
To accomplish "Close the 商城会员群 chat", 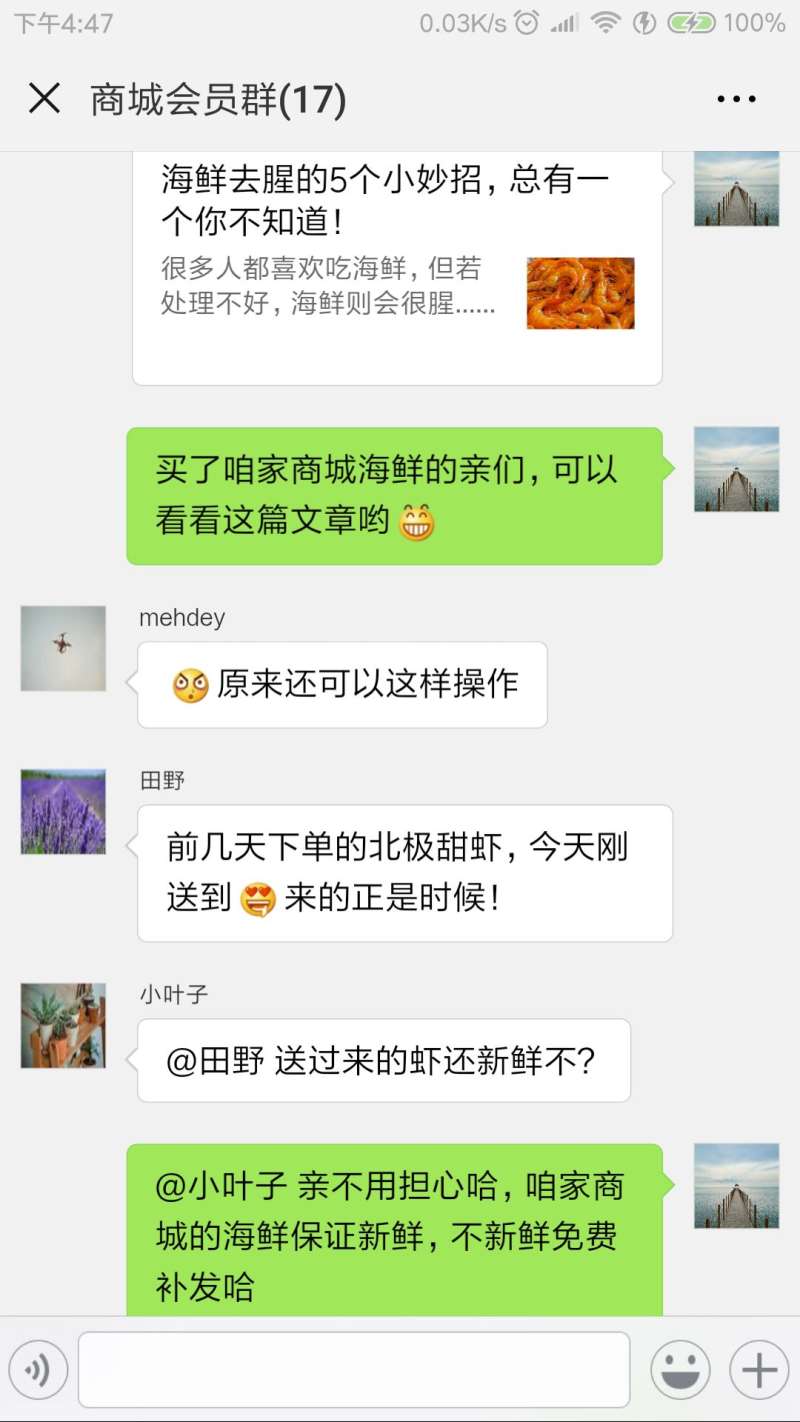I will [44, 99].
